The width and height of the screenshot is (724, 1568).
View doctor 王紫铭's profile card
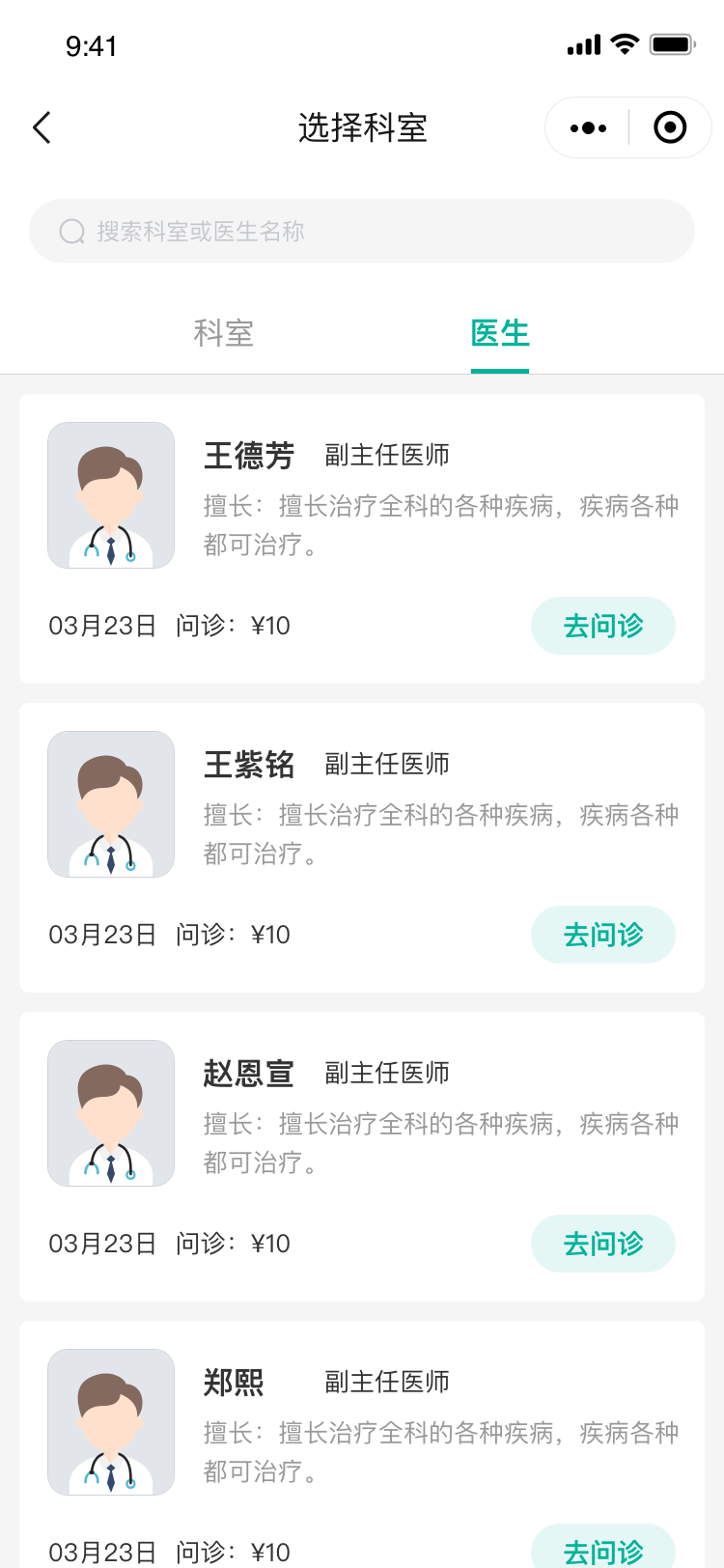pyautogui.click(x=362, y=811)
